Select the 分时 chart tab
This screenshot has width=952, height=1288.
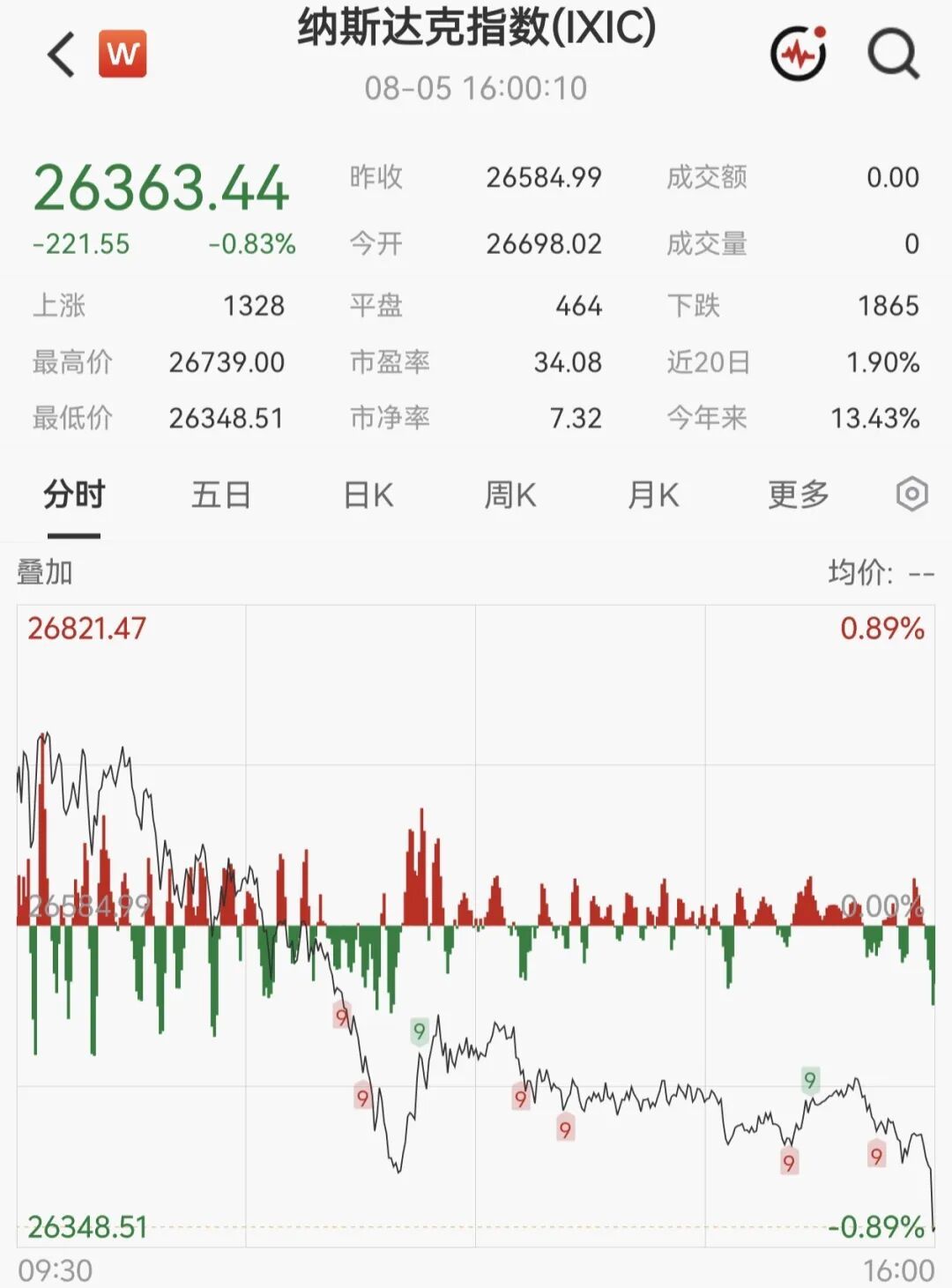[74, 495]
